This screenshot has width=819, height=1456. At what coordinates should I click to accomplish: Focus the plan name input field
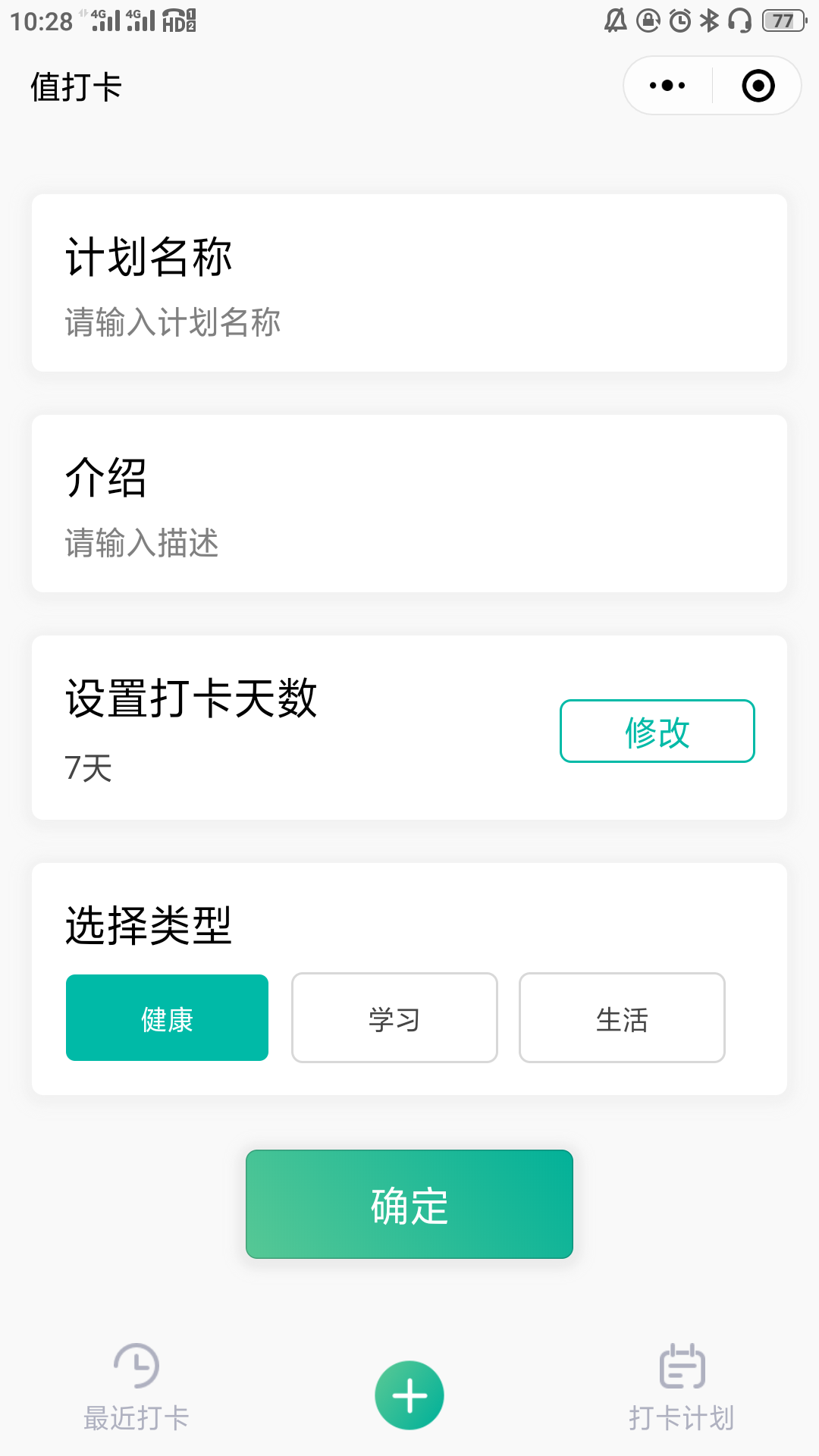pyautogui.click(x=409, y=322)
